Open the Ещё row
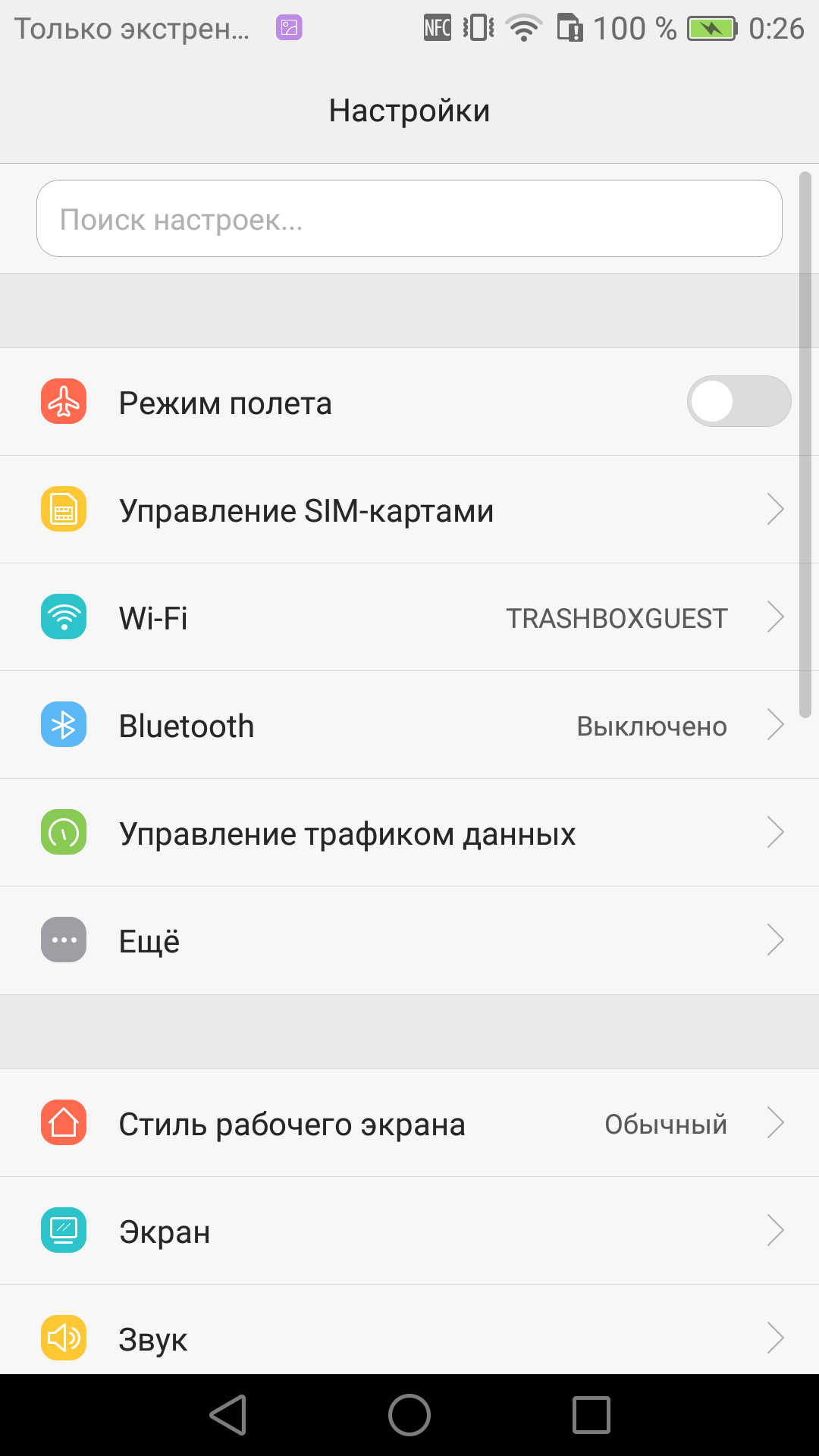The height and width of the screenshot is (1456, 819). [x=409, y=940]
